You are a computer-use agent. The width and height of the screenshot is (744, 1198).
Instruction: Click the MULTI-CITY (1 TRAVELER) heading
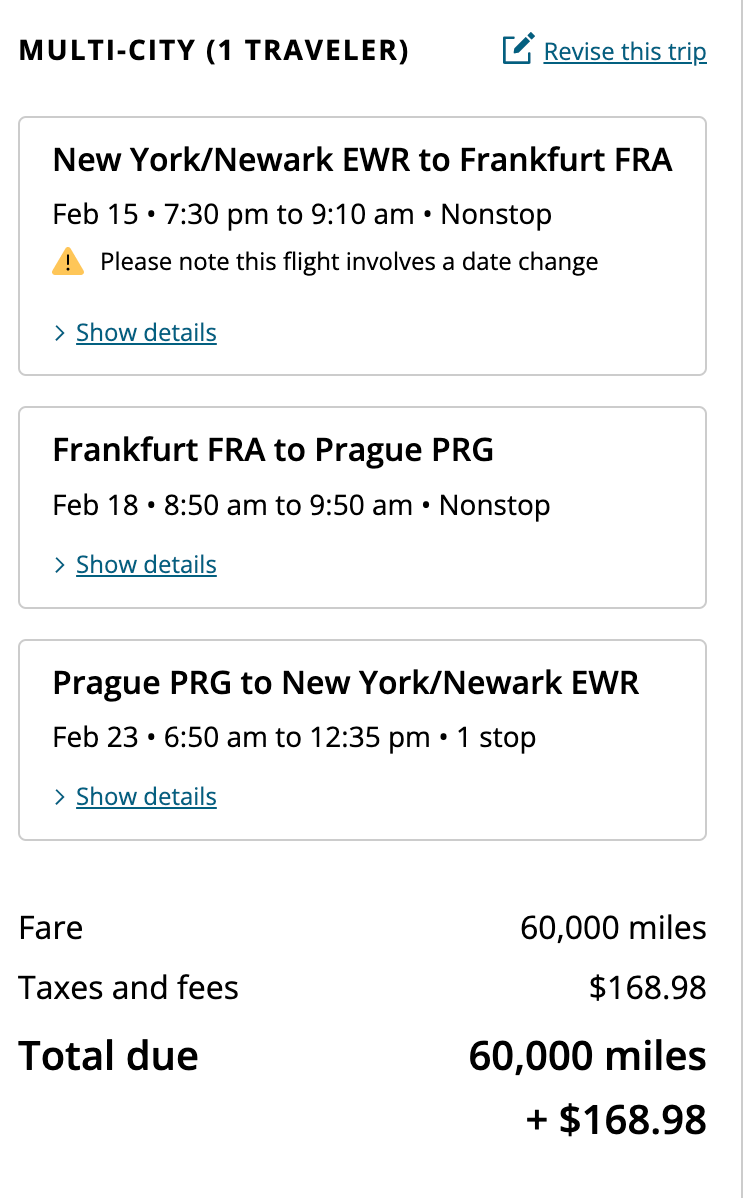[214, 50]
